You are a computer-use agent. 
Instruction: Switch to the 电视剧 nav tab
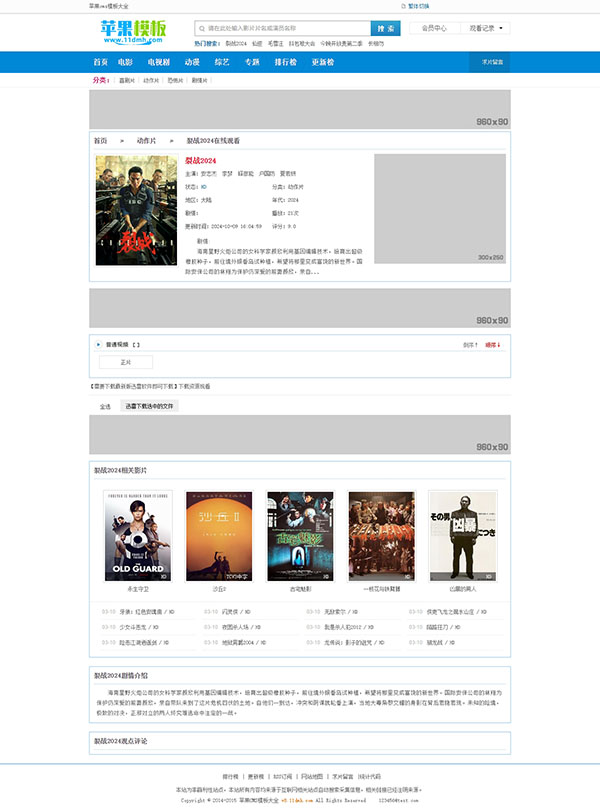click(x=157, y=62)
